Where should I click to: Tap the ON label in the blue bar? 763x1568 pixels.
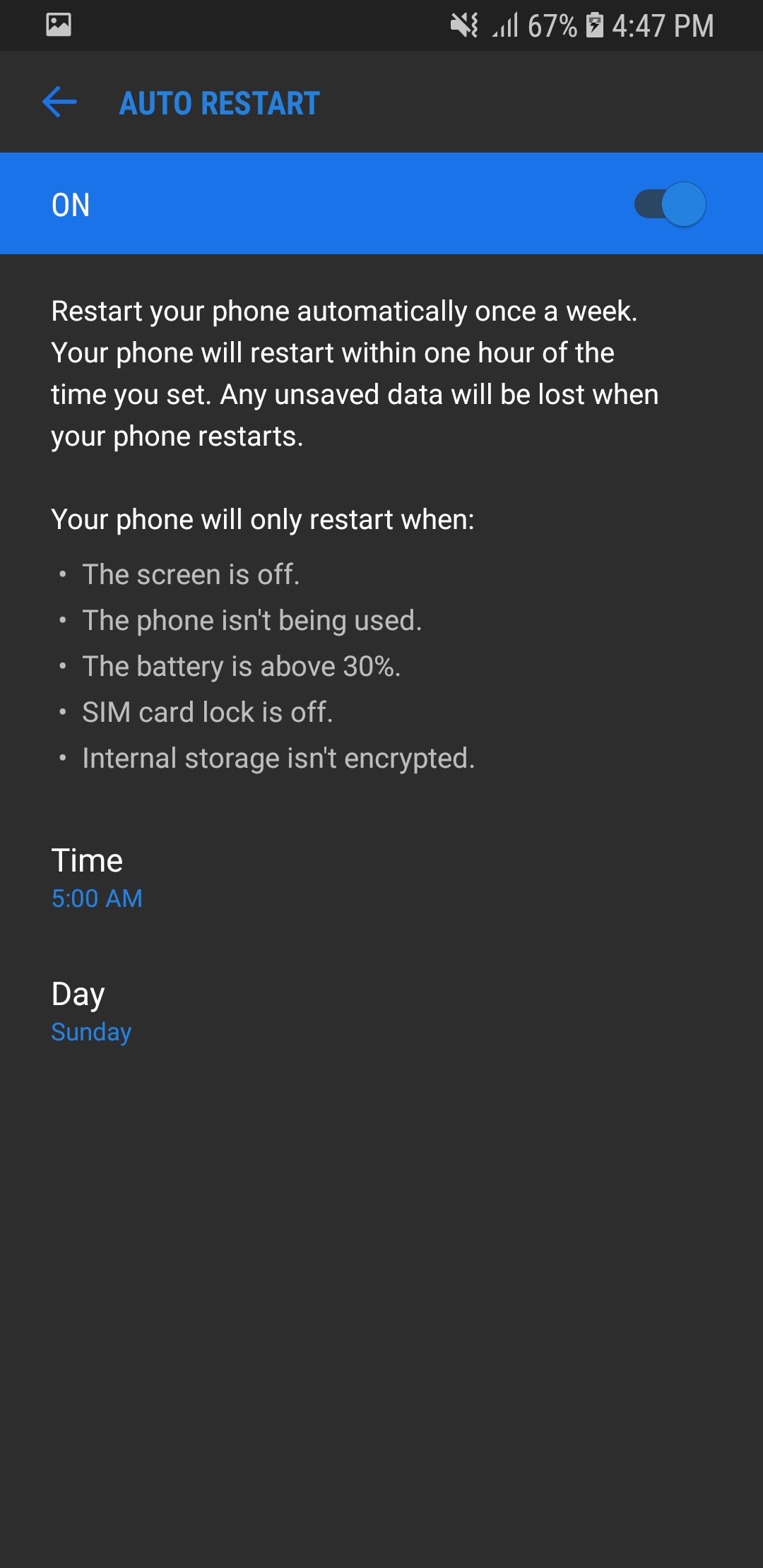(x=71, y=203)
